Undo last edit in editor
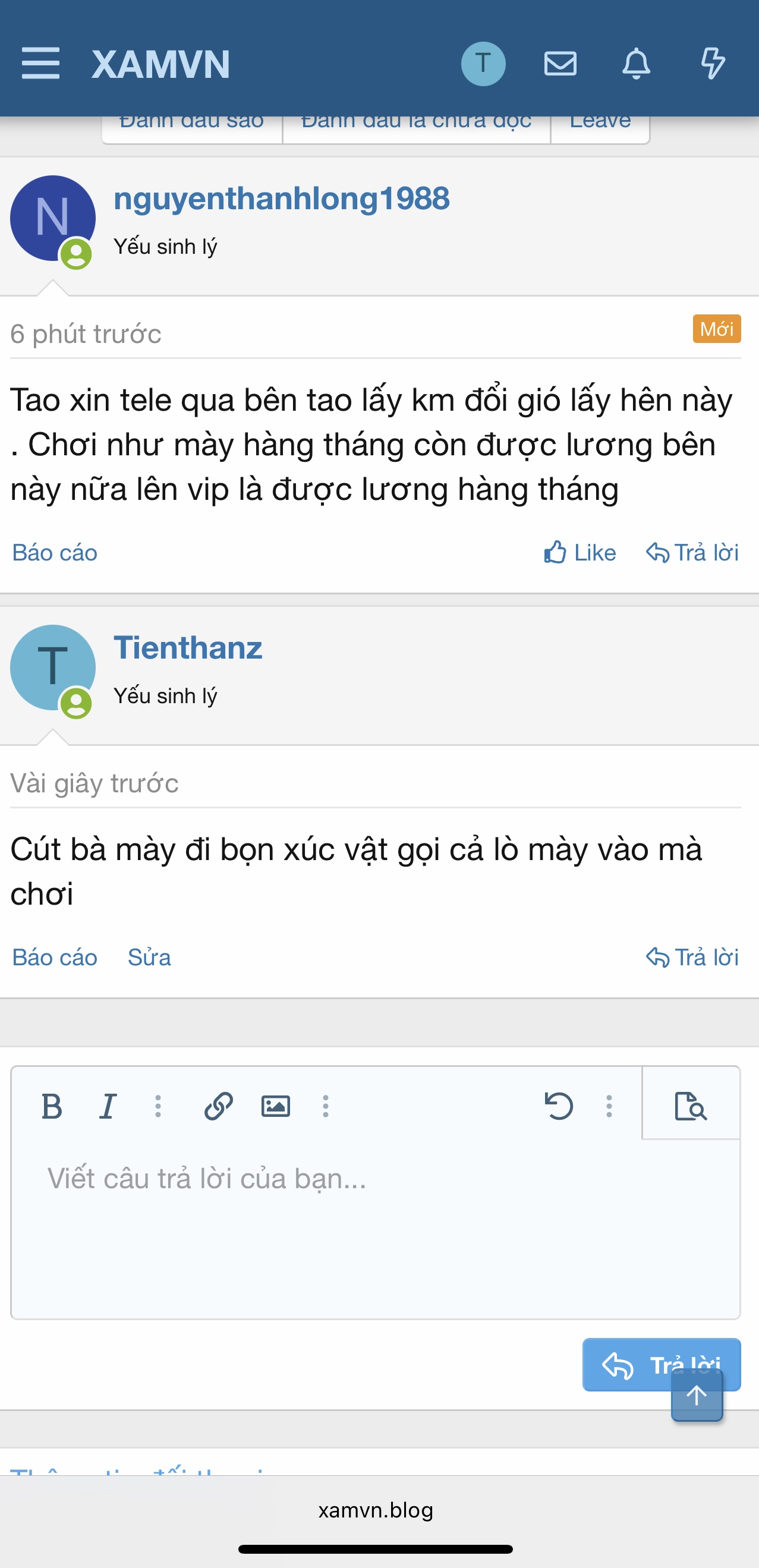The height and width of the screenshot is (1568, 759). (x=559, y=1106)
